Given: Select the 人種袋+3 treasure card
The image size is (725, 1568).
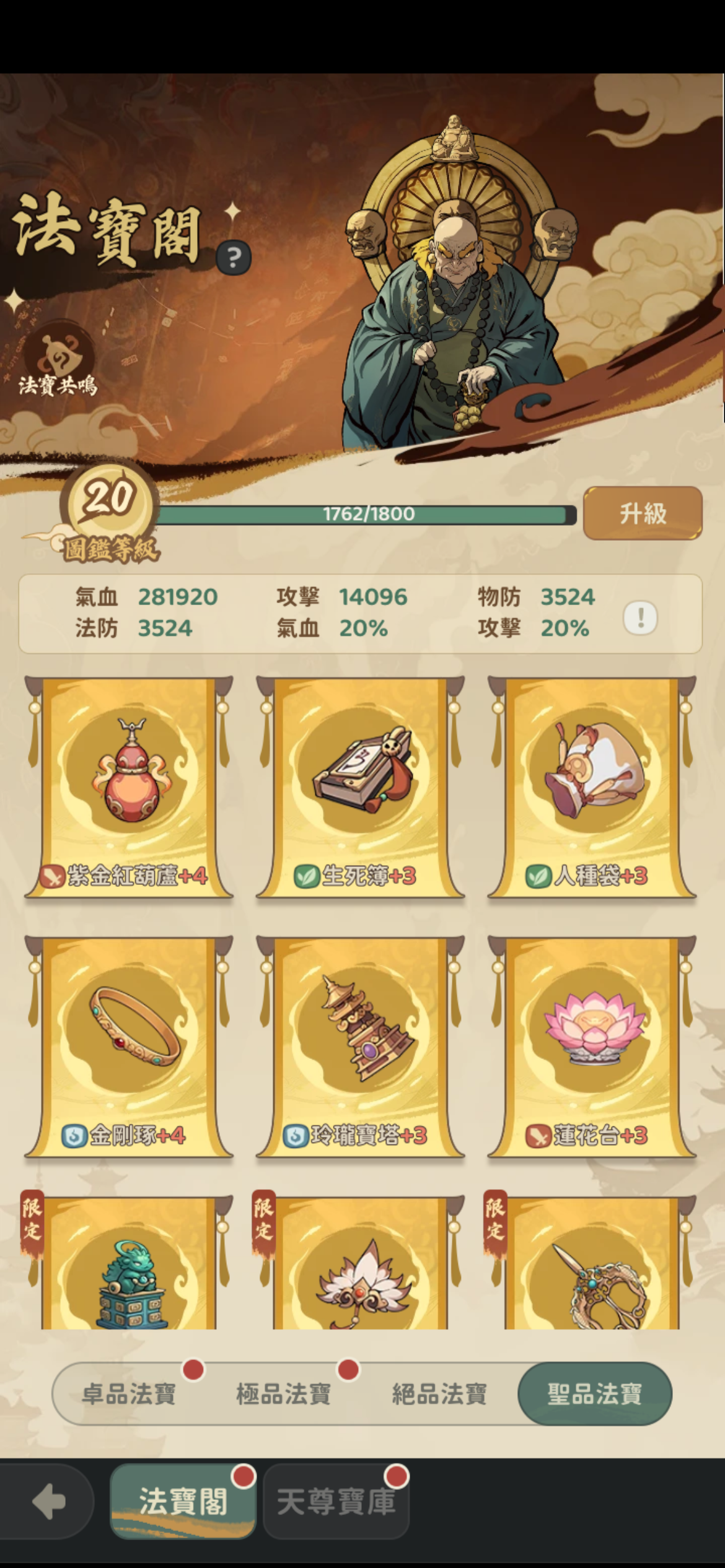Looking at the screenshot, I should coord(592,786).
